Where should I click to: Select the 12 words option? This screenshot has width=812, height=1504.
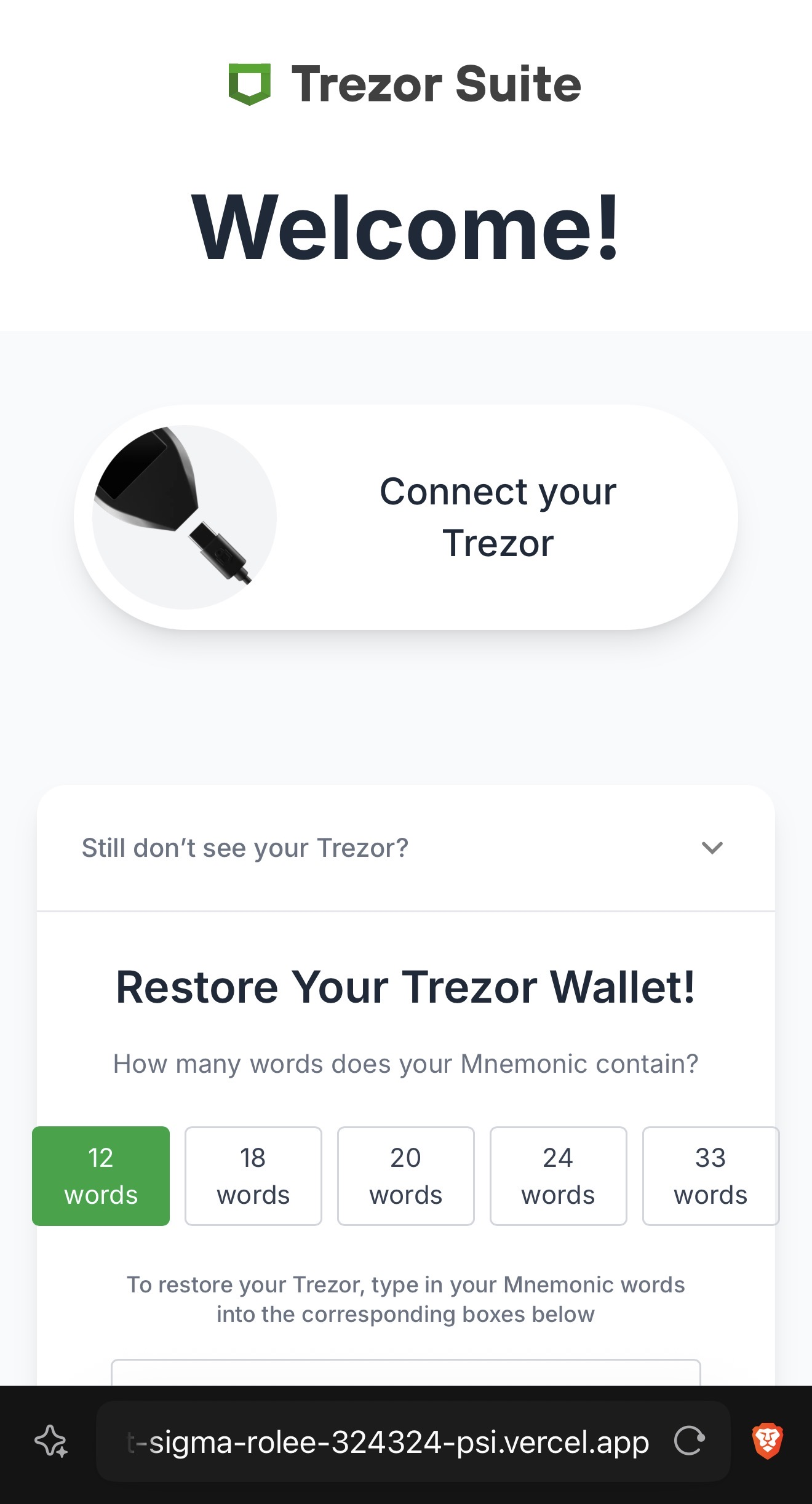tap(101, 1176)
